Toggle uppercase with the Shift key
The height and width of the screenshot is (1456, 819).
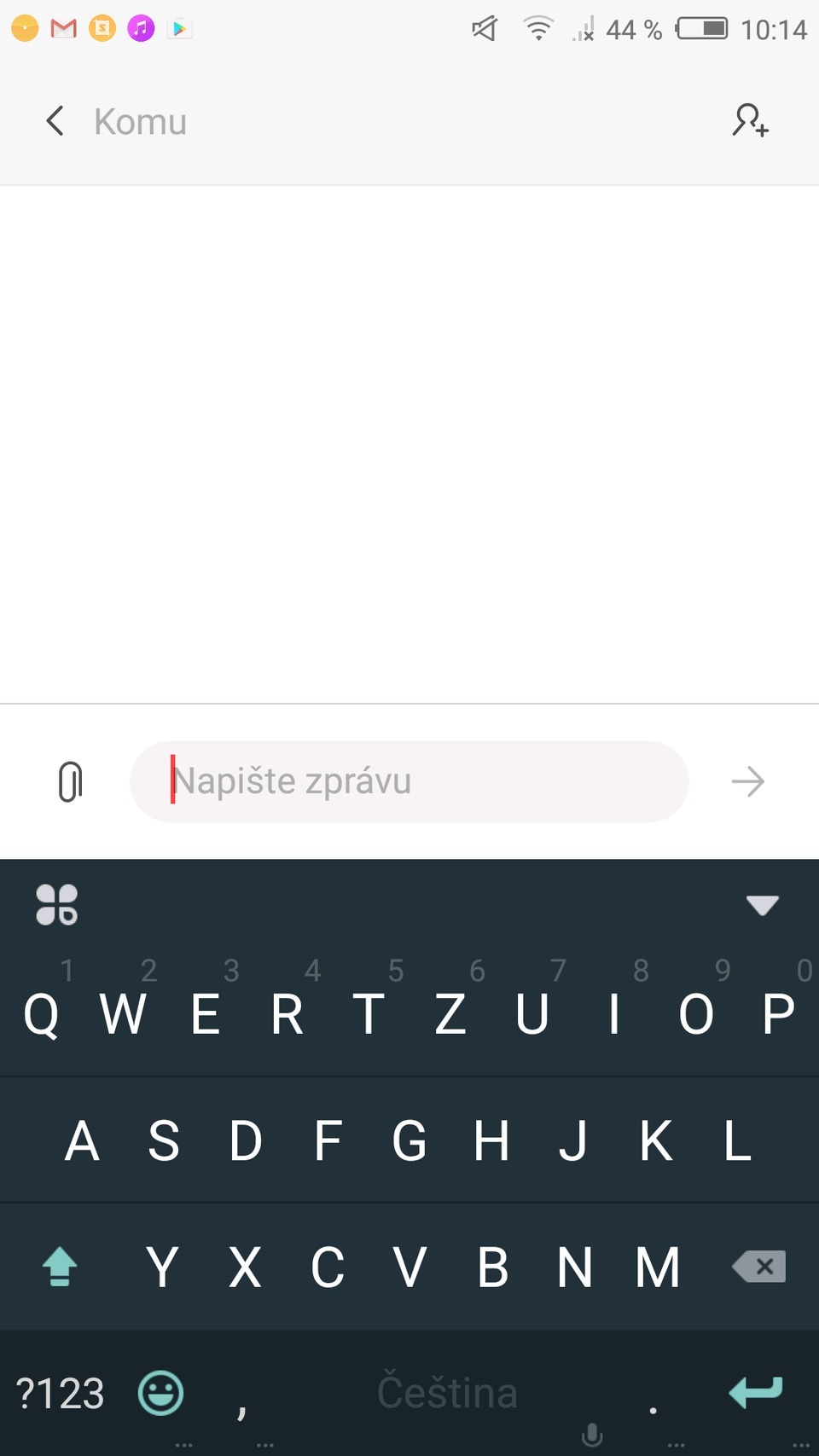tap(59, 1267)
